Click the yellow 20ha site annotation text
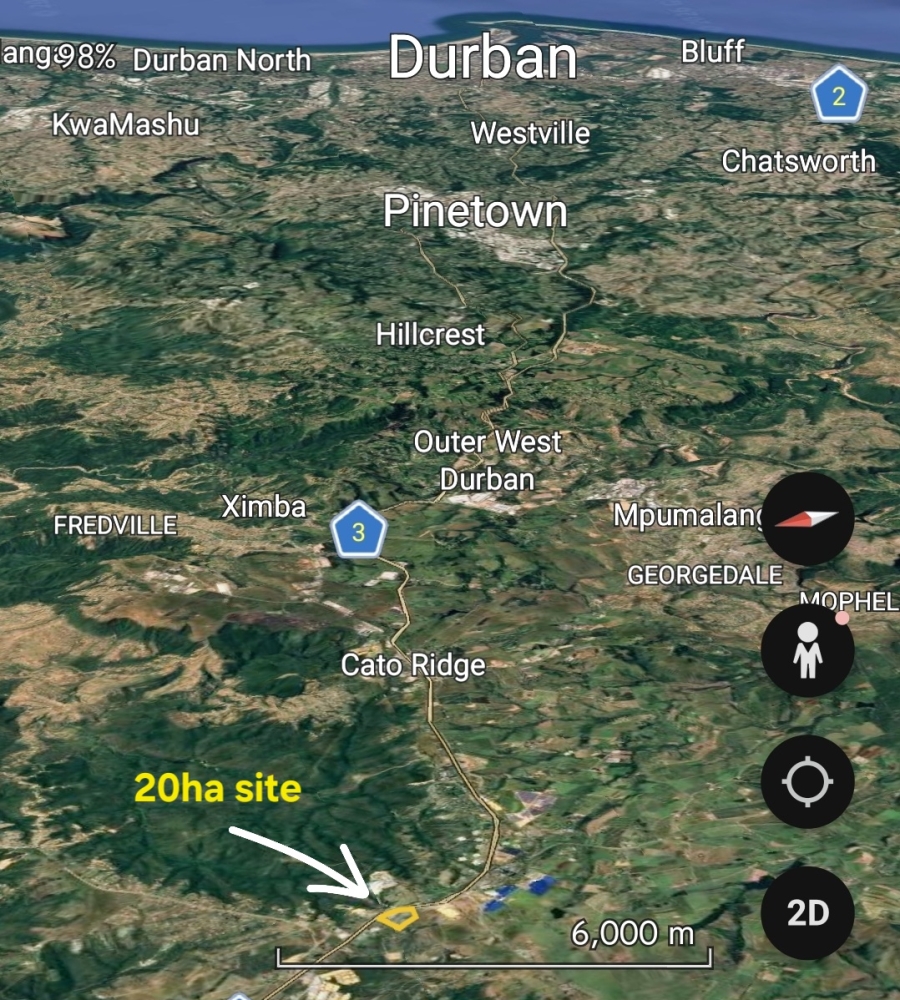 click(216, 789)
